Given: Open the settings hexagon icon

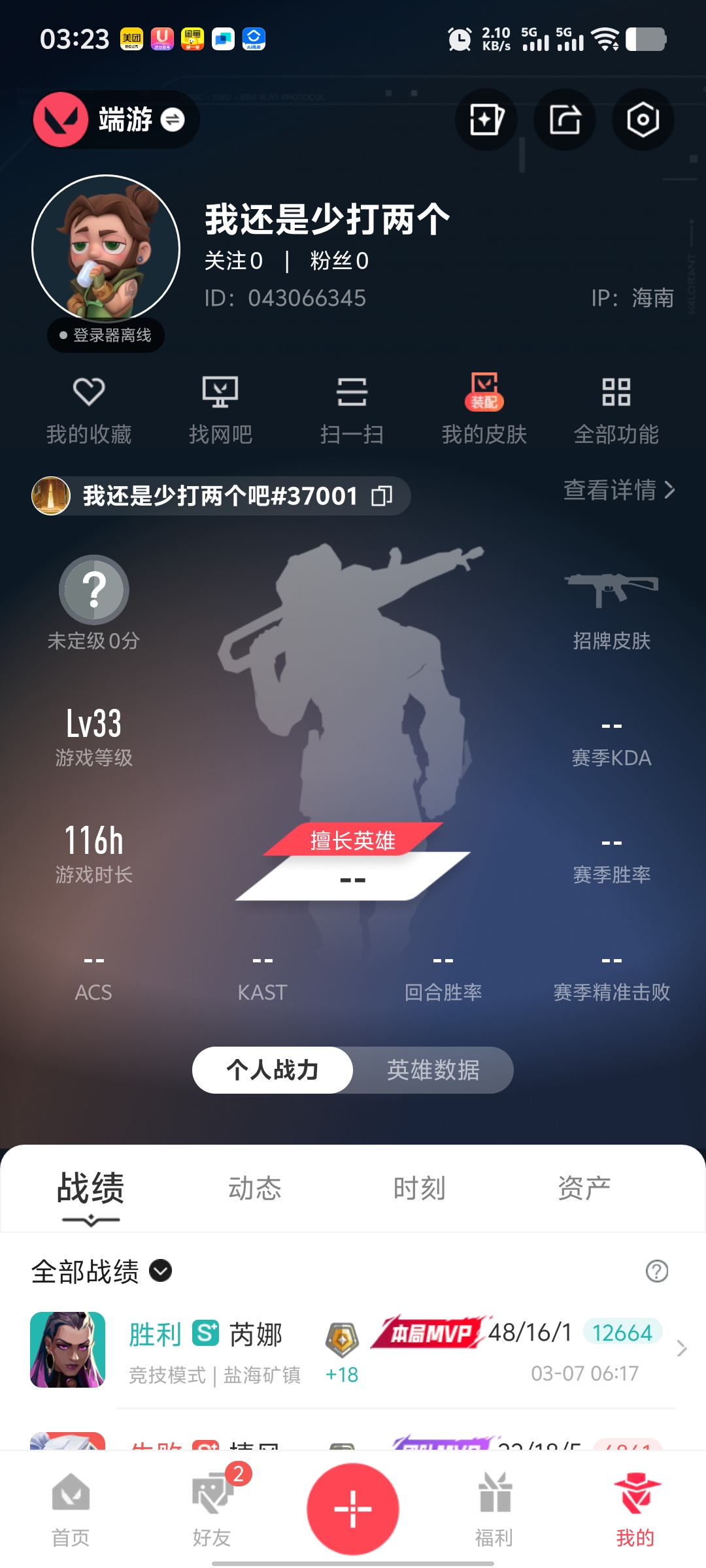Looking at the screenshot, I should click(x=642, y=120).
